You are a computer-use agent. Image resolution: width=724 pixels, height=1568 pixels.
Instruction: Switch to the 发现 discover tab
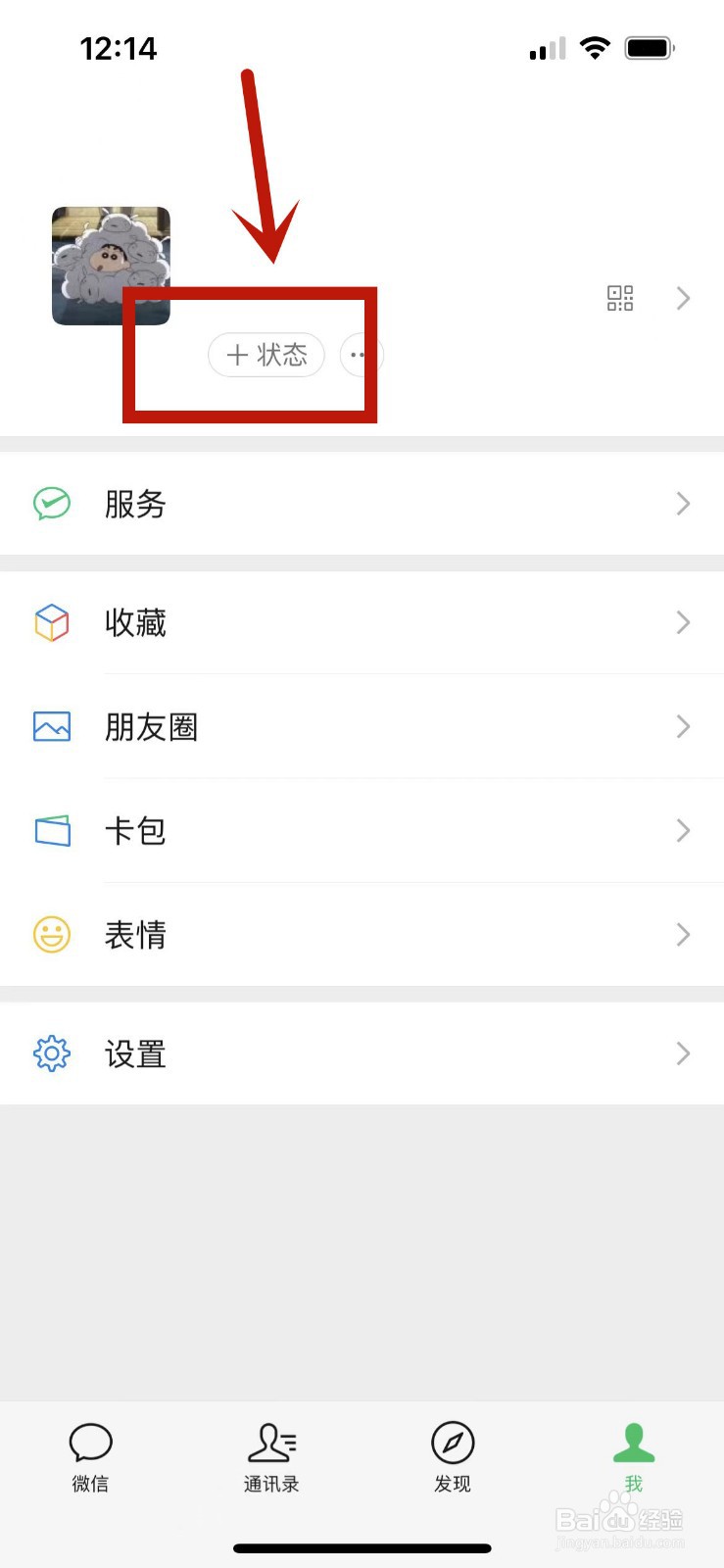coord(453,1457)
